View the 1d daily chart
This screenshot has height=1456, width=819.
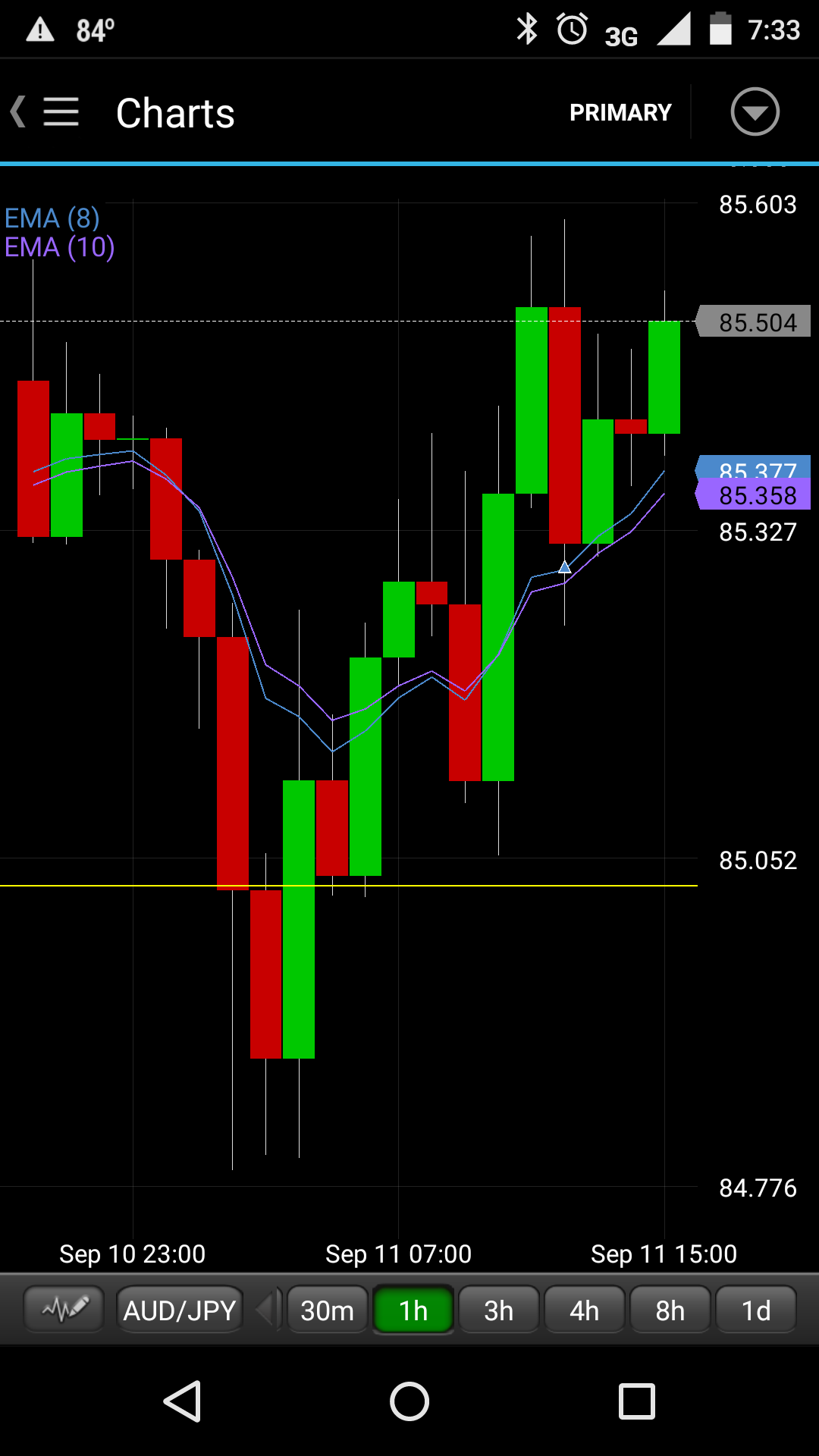pyautogui.click(x=756, y=1310)
